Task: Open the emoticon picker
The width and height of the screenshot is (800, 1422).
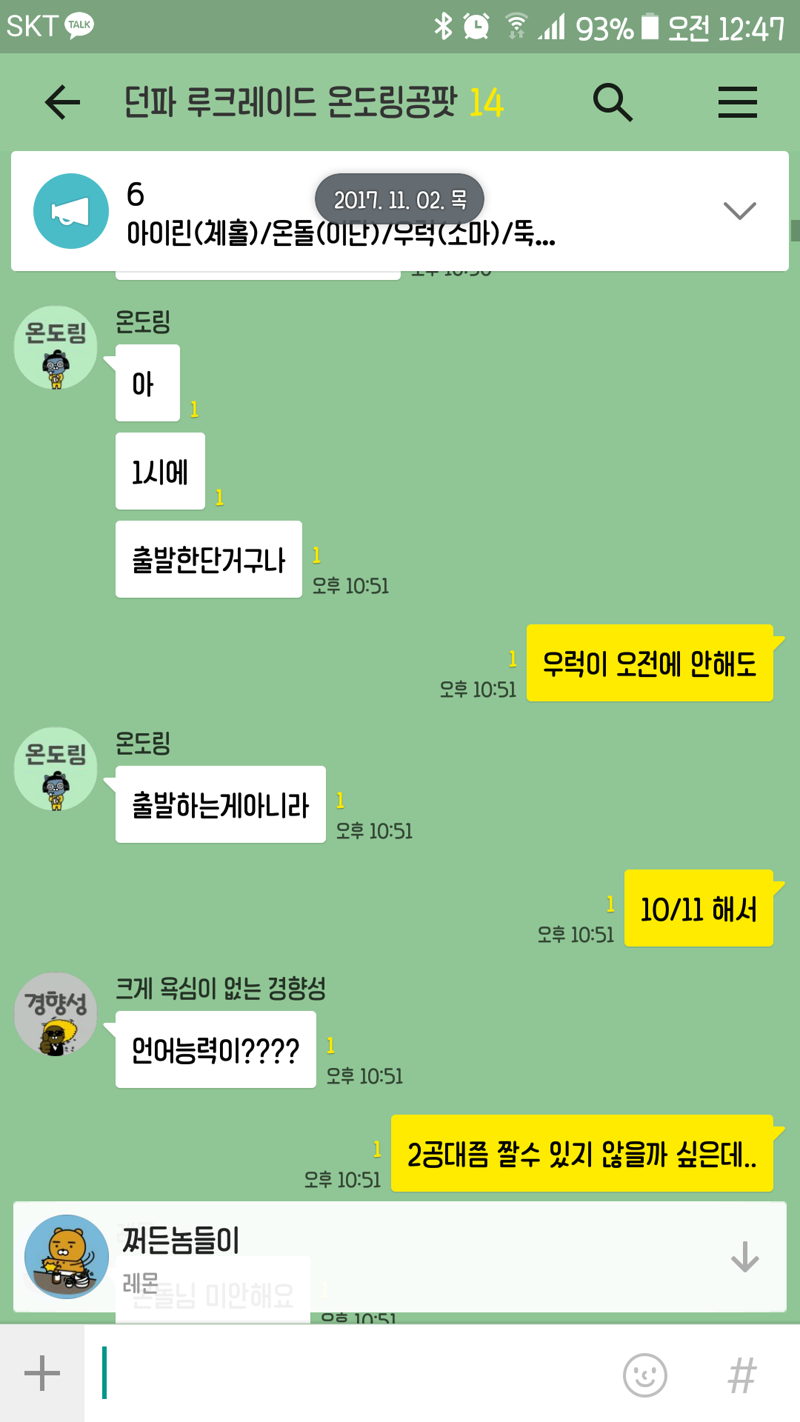Action: (645, 1375)
